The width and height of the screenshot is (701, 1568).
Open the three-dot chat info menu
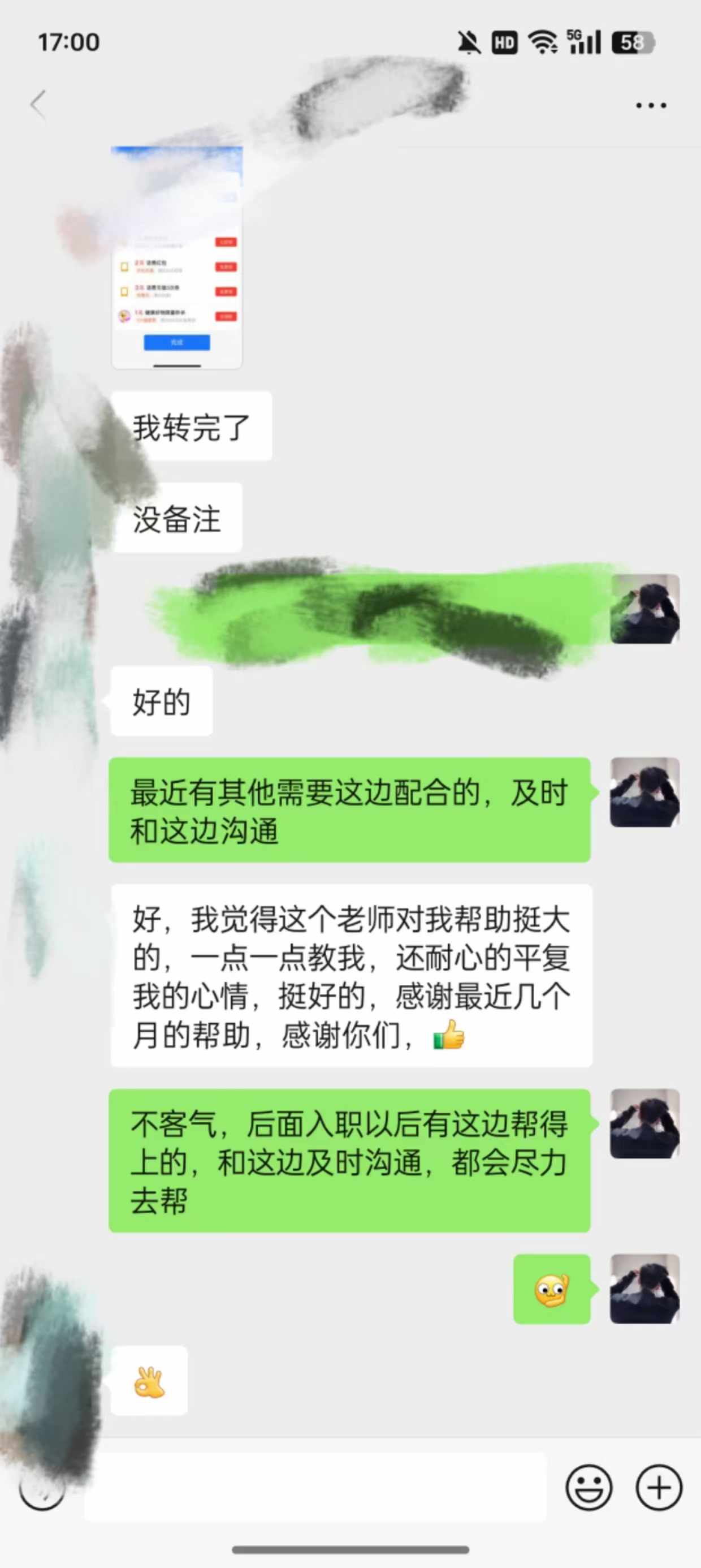pos(651,105)
